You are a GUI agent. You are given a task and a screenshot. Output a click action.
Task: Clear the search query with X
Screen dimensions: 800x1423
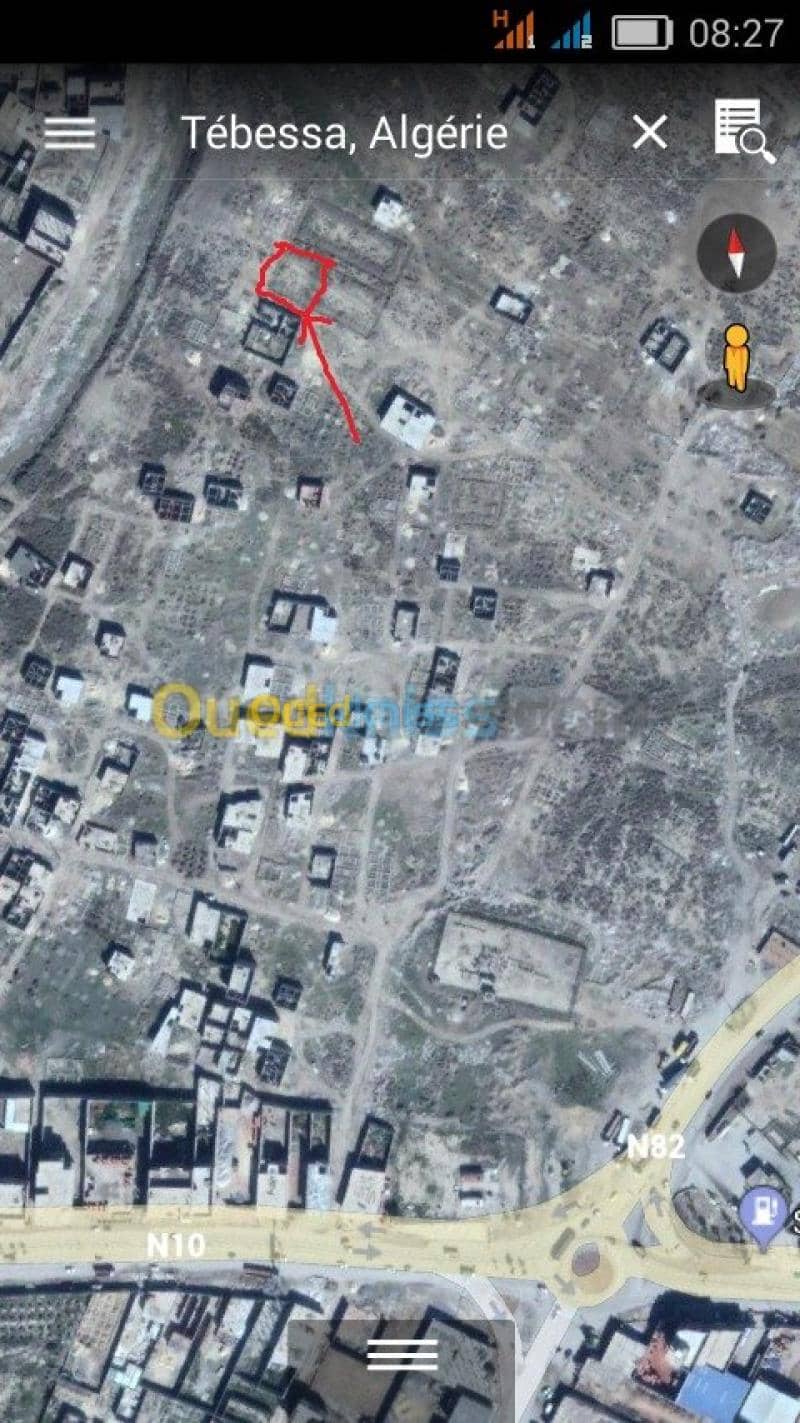coord(650,132)
